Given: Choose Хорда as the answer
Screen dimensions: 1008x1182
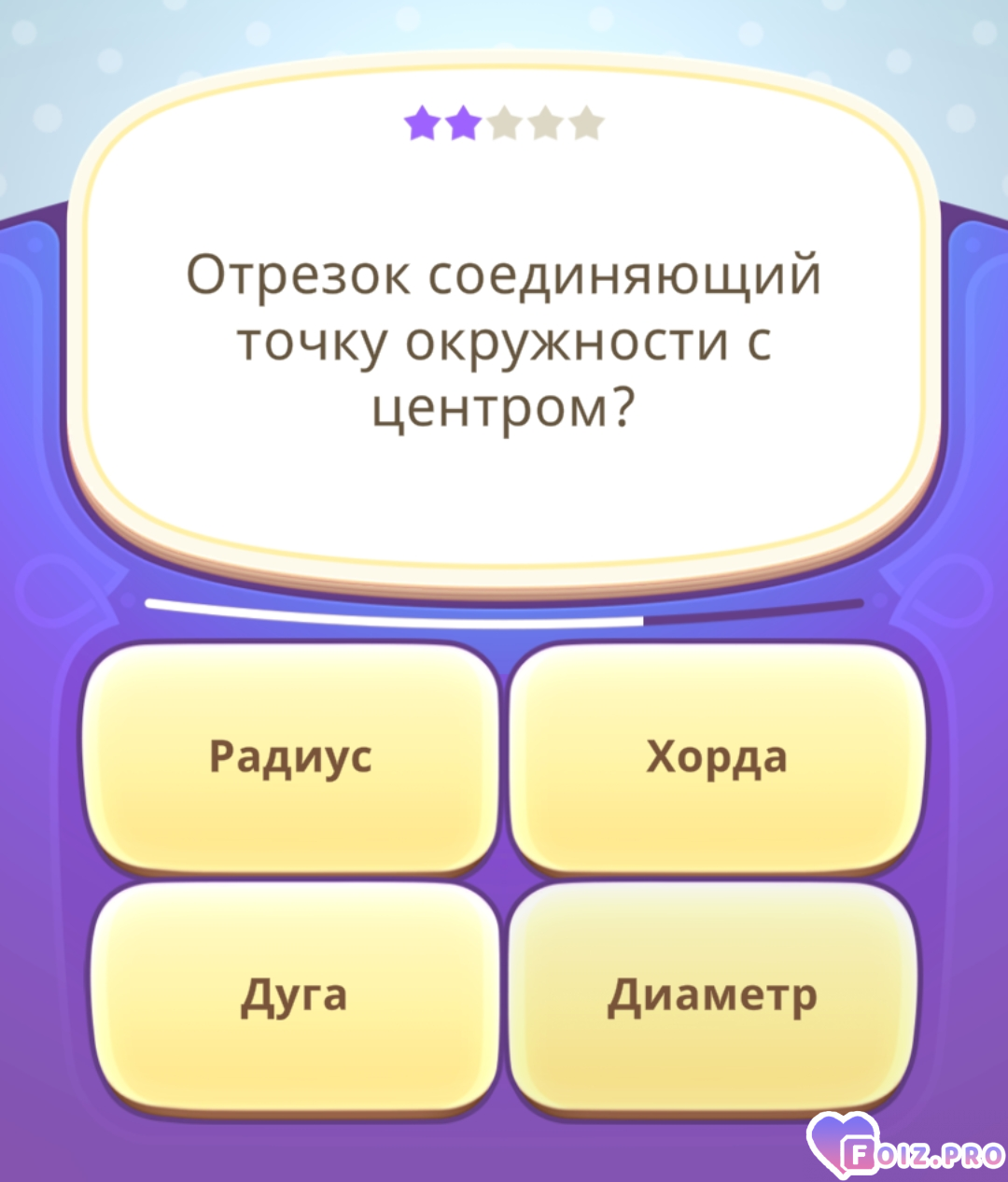Looking at the screenshot, I should pos(716,756).
